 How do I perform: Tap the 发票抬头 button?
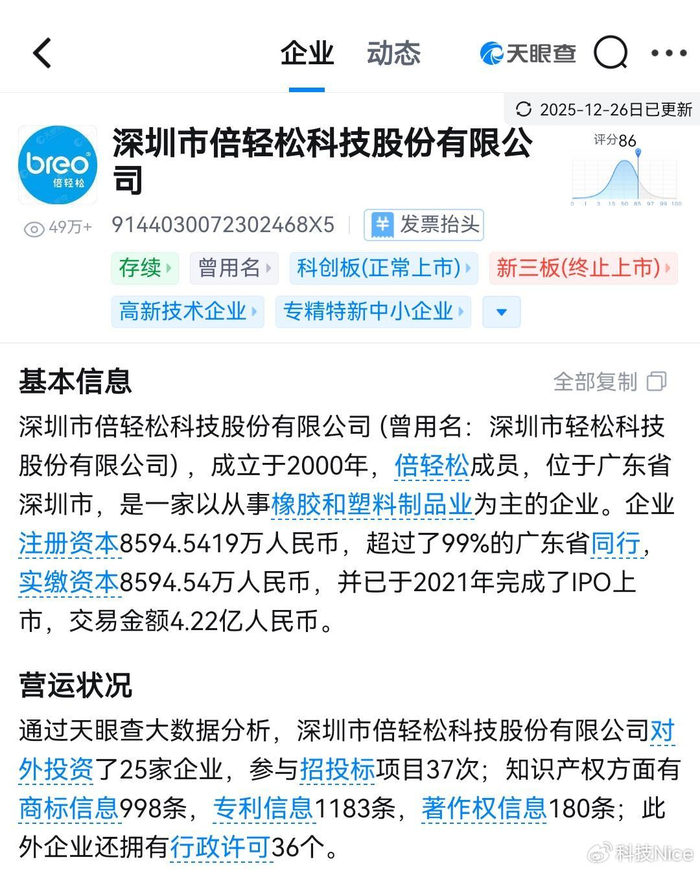coord(425,224)
